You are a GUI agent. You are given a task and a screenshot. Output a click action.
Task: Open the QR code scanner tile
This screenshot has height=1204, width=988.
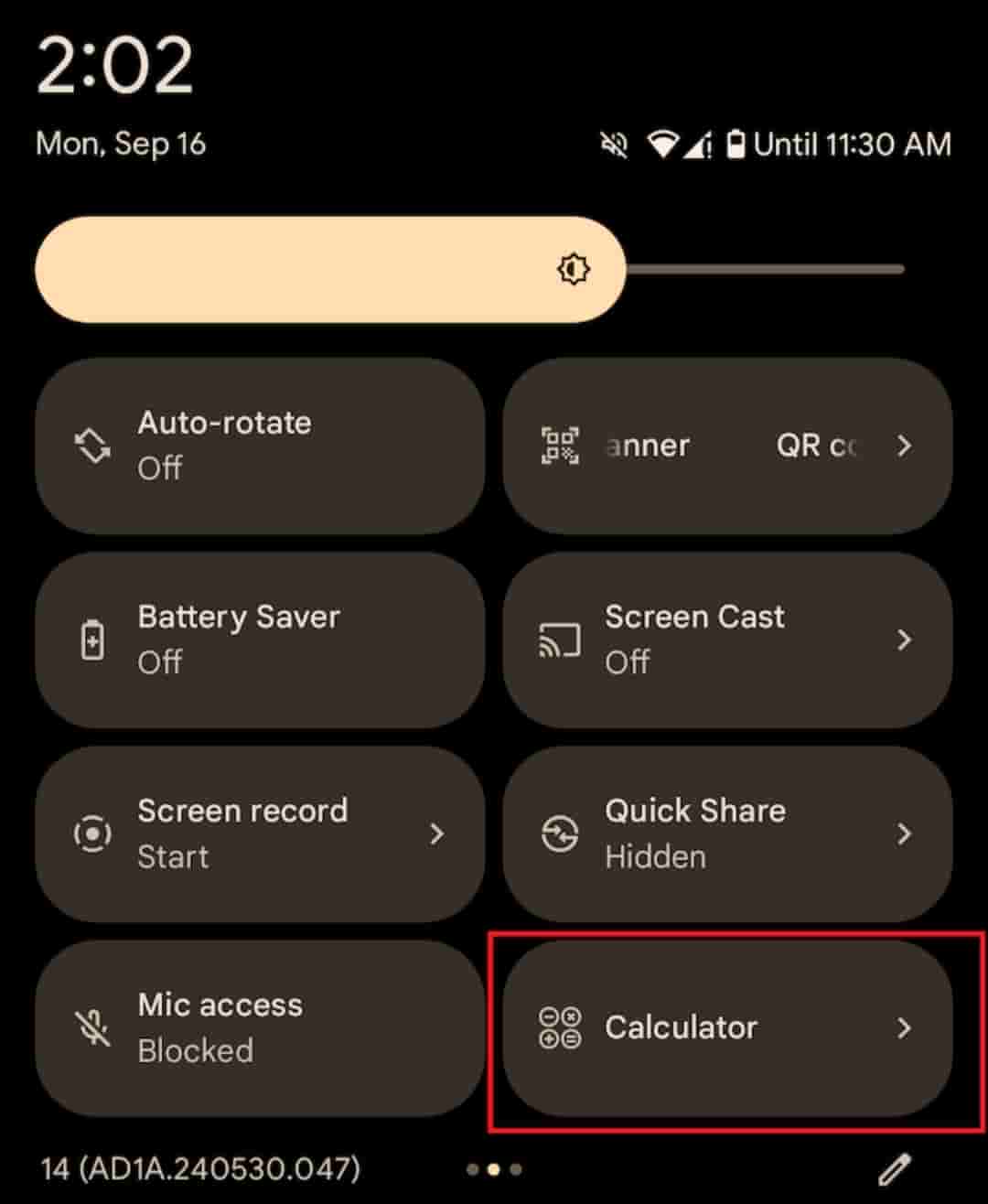tap(727, 446)
